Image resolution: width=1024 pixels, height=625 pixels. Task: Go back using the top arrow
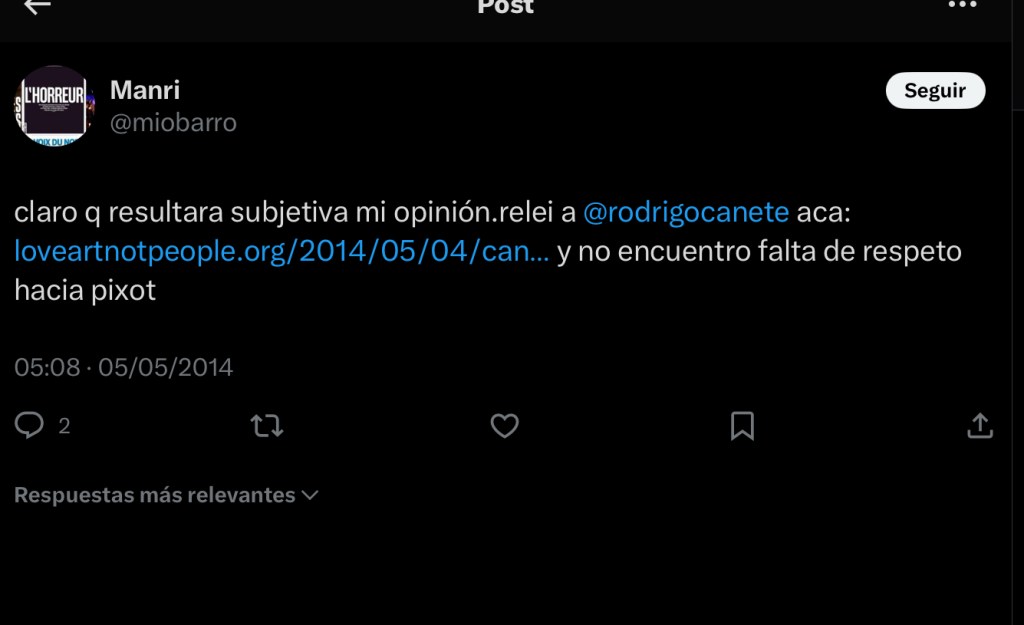37,6
